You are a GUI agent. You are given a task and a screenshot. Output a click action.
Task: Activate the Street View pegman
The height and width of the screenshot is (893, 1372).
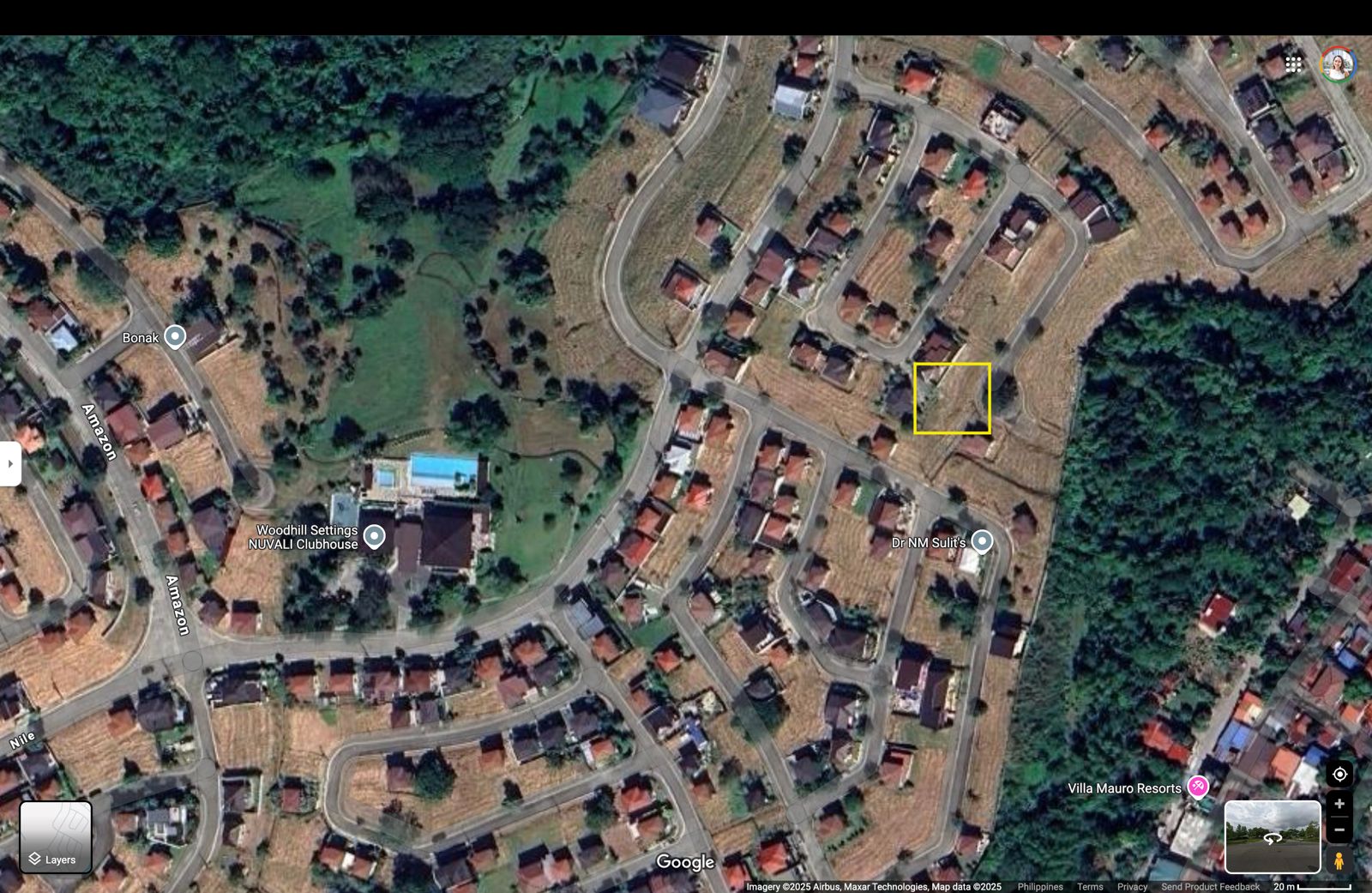point(1339,860)
